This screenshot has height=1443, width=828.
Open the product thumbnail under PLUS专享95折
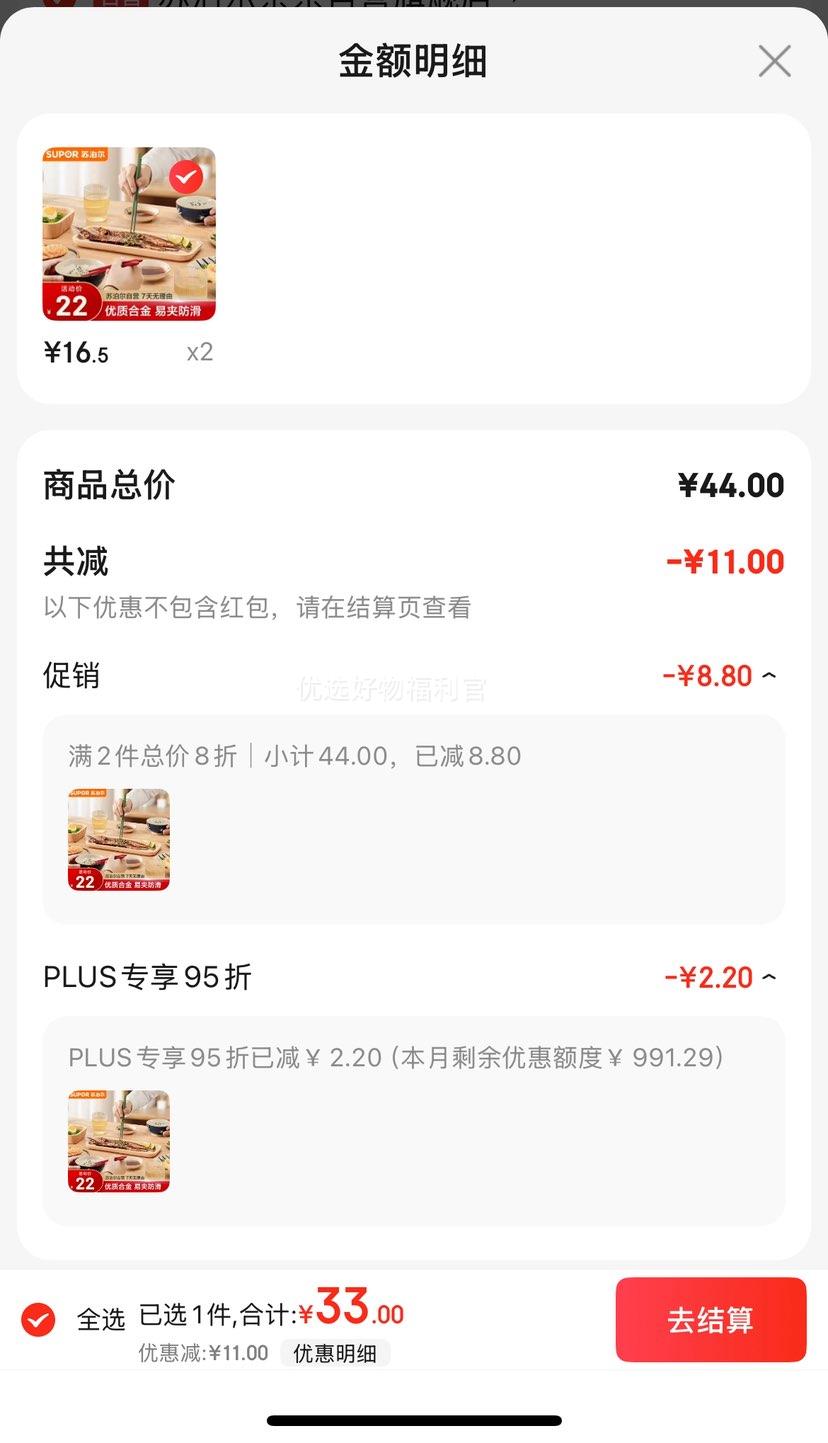pos(119,1141)
